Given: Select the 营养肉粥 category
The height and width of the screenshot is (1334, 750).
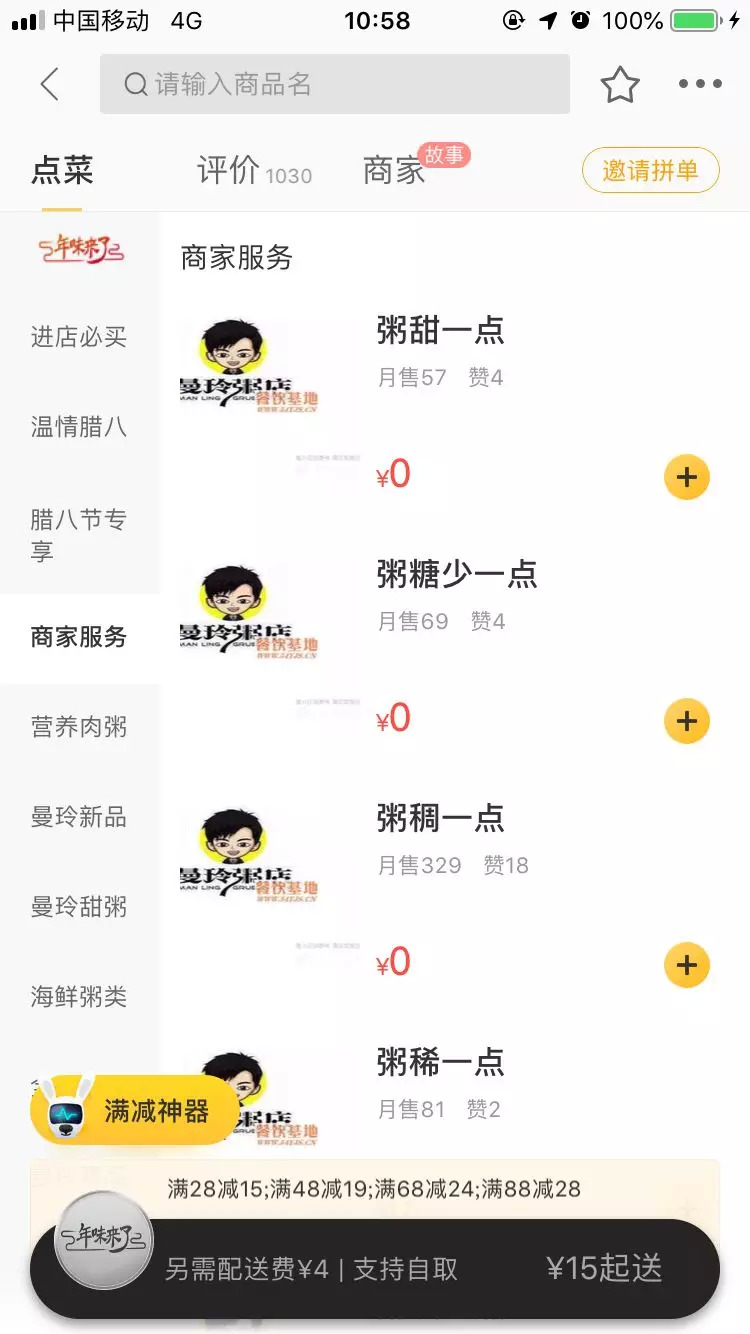Looking at the screenshot, I should pos(79,727).
